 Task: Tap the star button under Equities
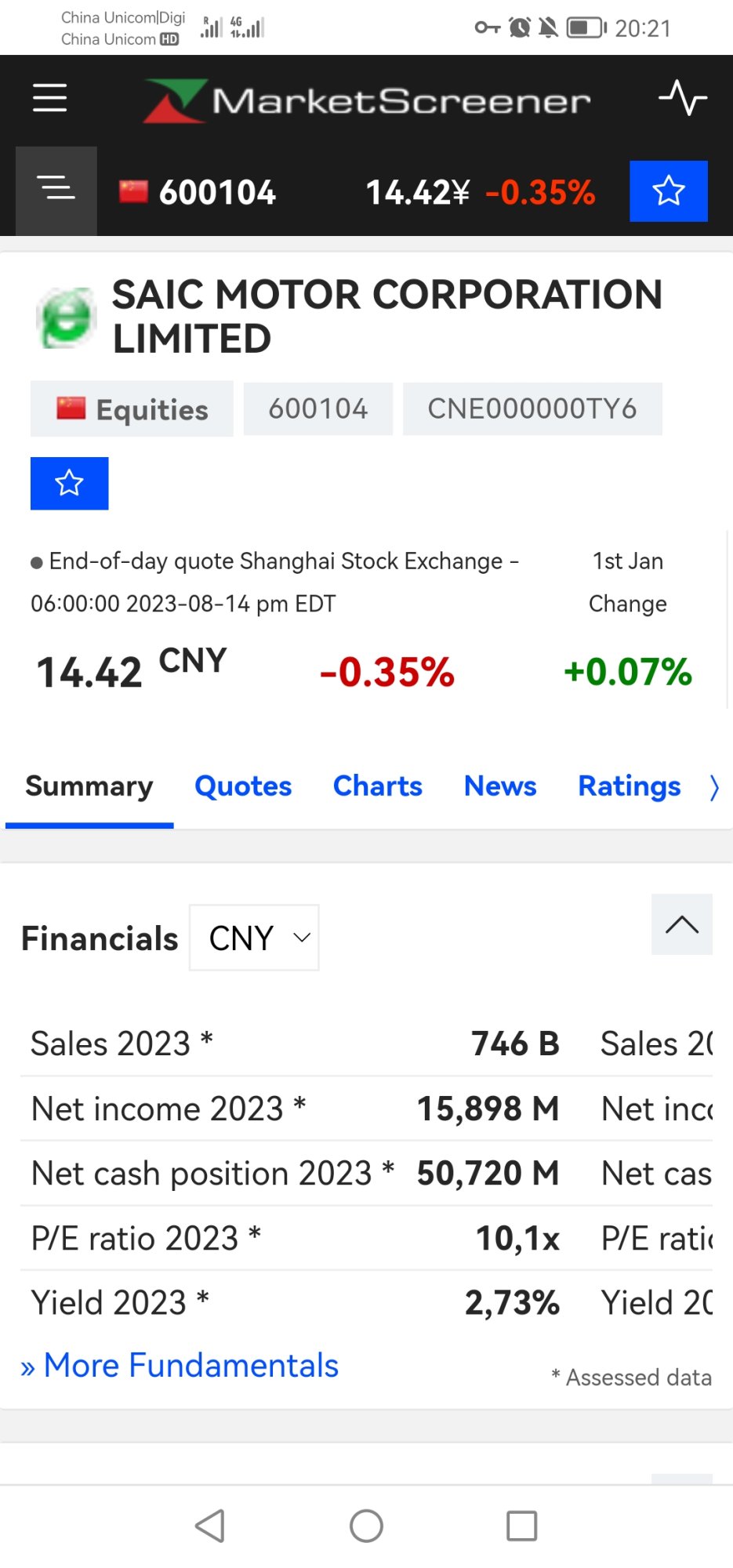click(x=70, y=483)
